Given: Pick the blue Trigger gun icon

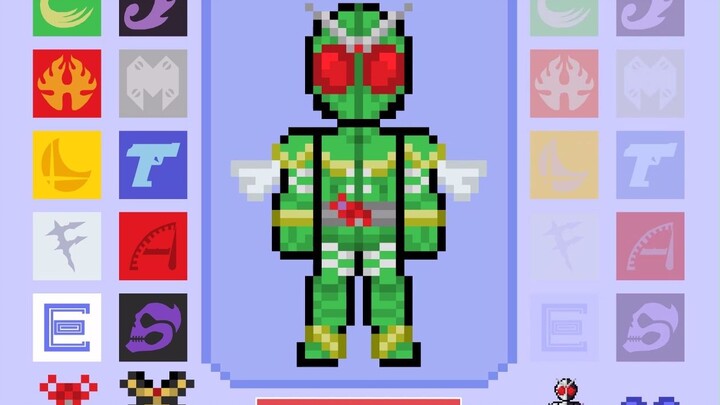Looking at the screenshot, I should point(153,165).
